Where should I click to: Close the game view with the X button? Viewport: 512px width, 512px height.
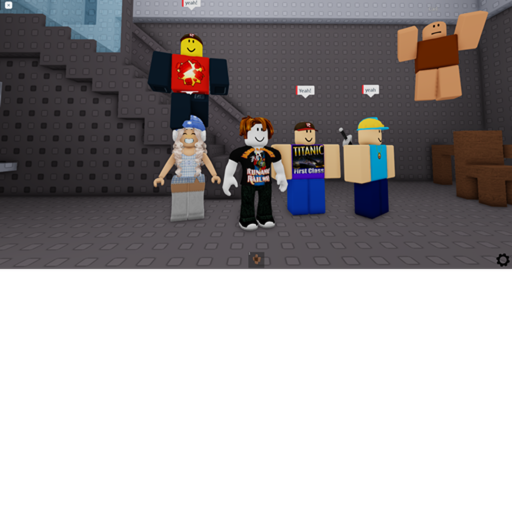tap(9, 5)
